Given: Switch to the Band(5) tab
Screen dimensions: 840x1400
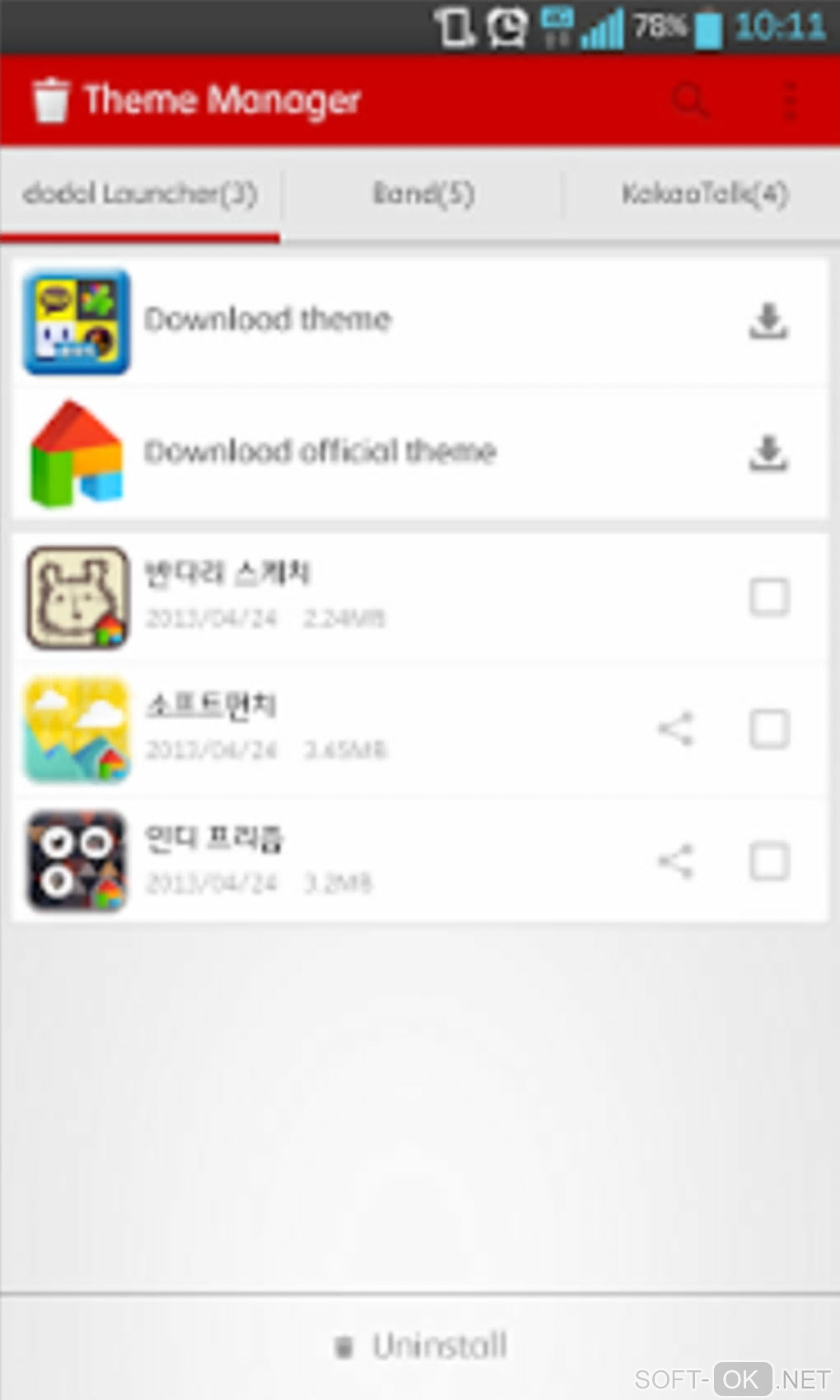Looking at the screenshot, I should [422, 194].
